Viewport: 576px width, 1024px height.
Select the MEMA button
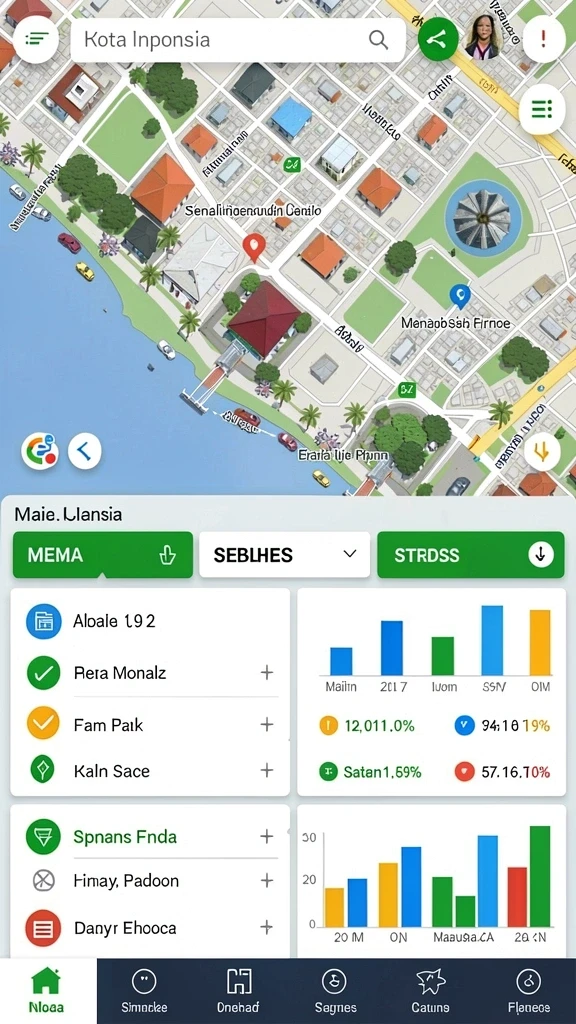point(103,555)
